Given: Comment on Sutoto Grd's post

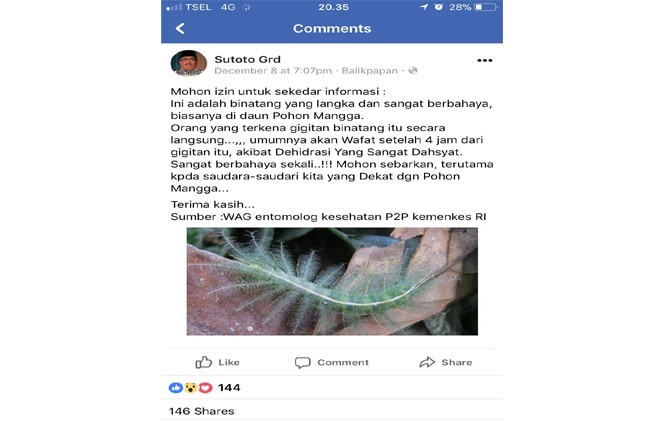Looking at the screenshot, I should point(331,362).
